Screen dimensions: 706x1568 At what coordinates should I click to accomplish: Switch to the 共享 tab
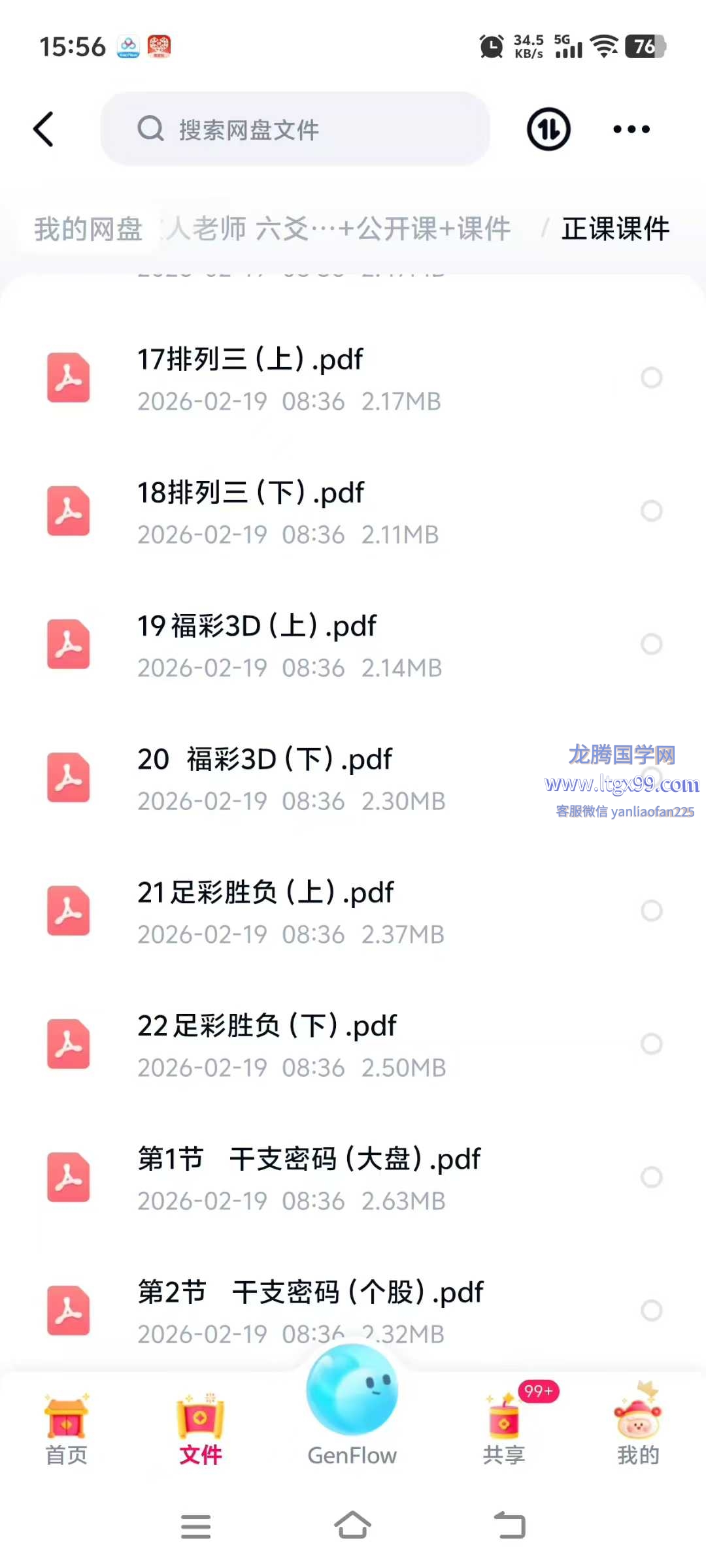point(503,1431)
